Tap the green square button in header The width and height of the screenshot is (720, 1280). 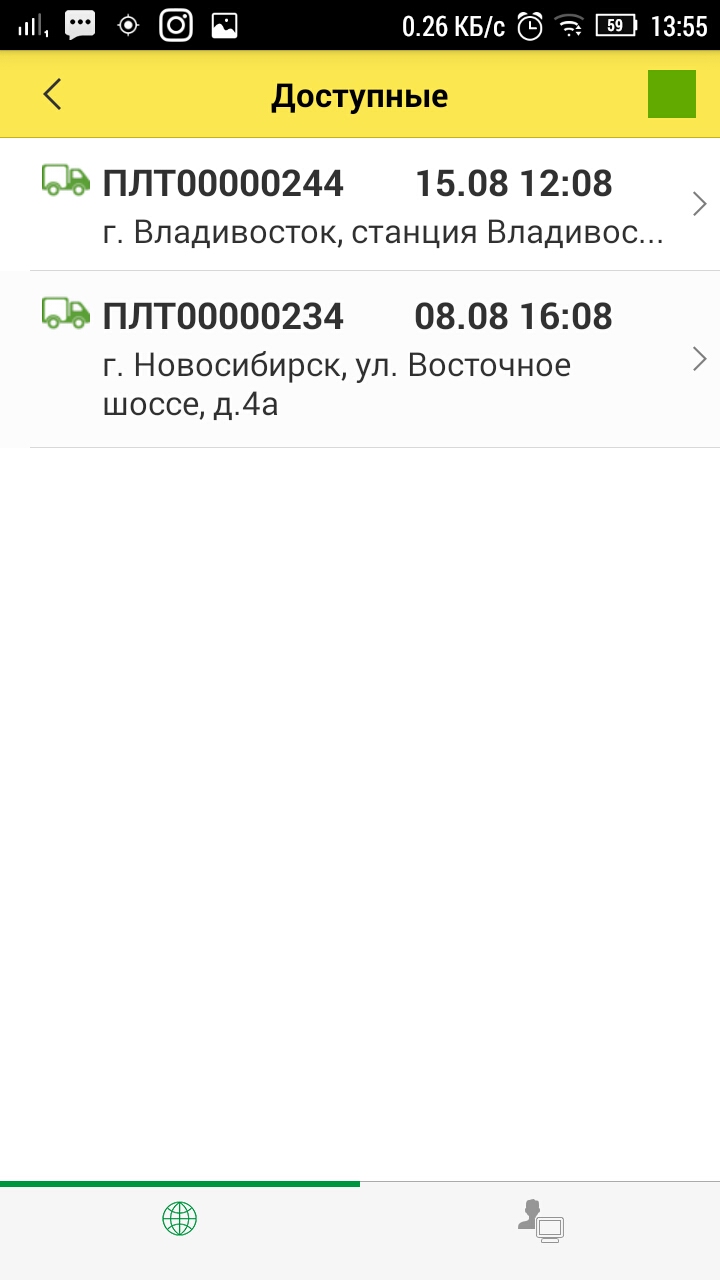point(671,95)
